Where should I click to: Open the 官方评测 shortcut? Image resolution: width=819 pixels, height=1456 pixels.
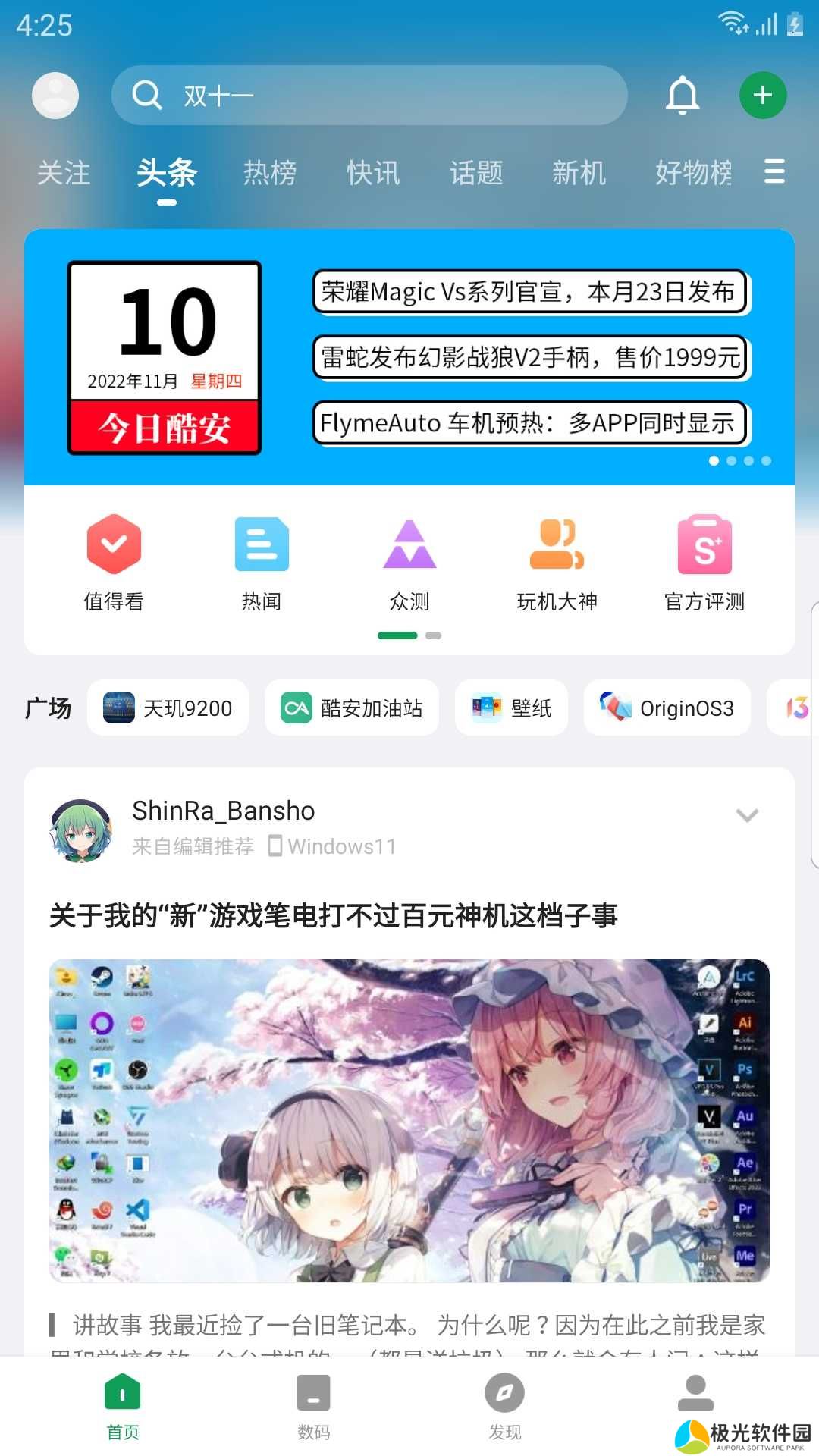[x=704, y=561]
